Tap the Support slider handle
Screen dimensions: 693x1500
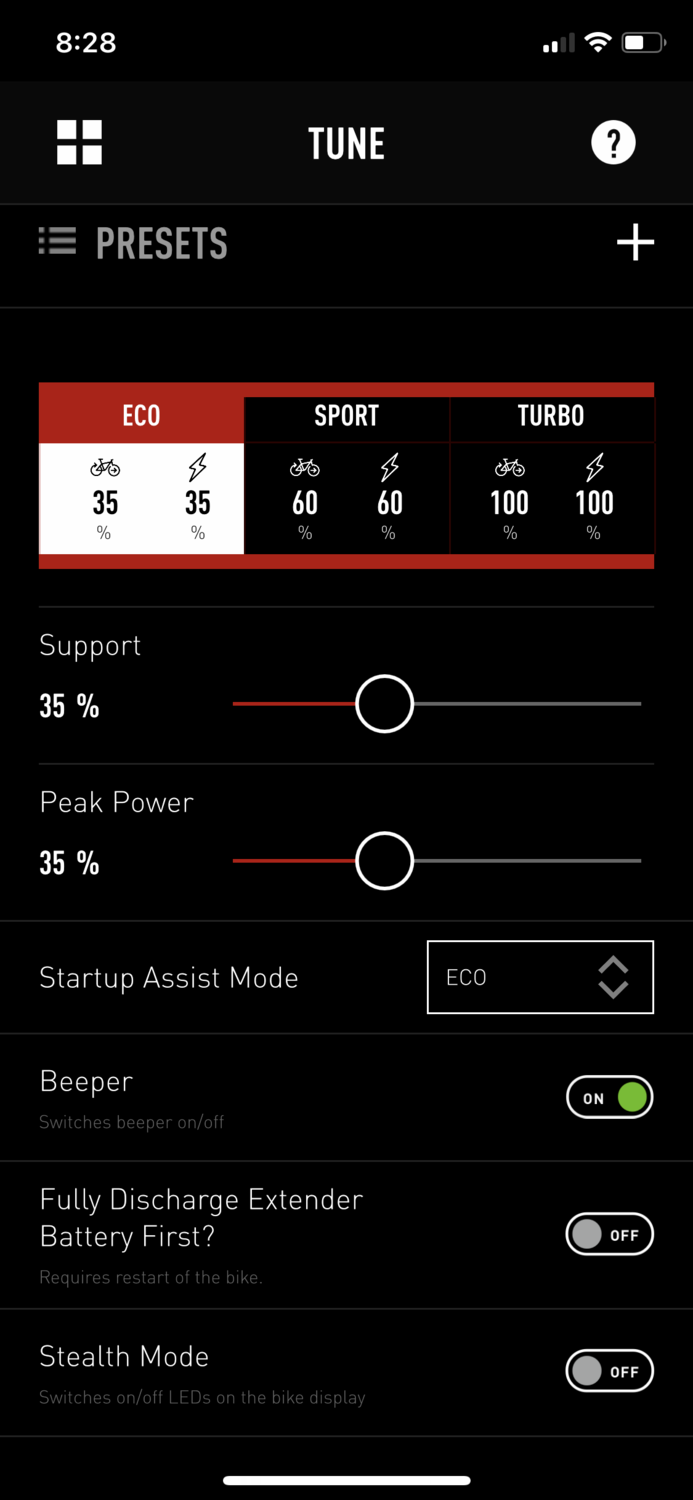coord(384,704)
